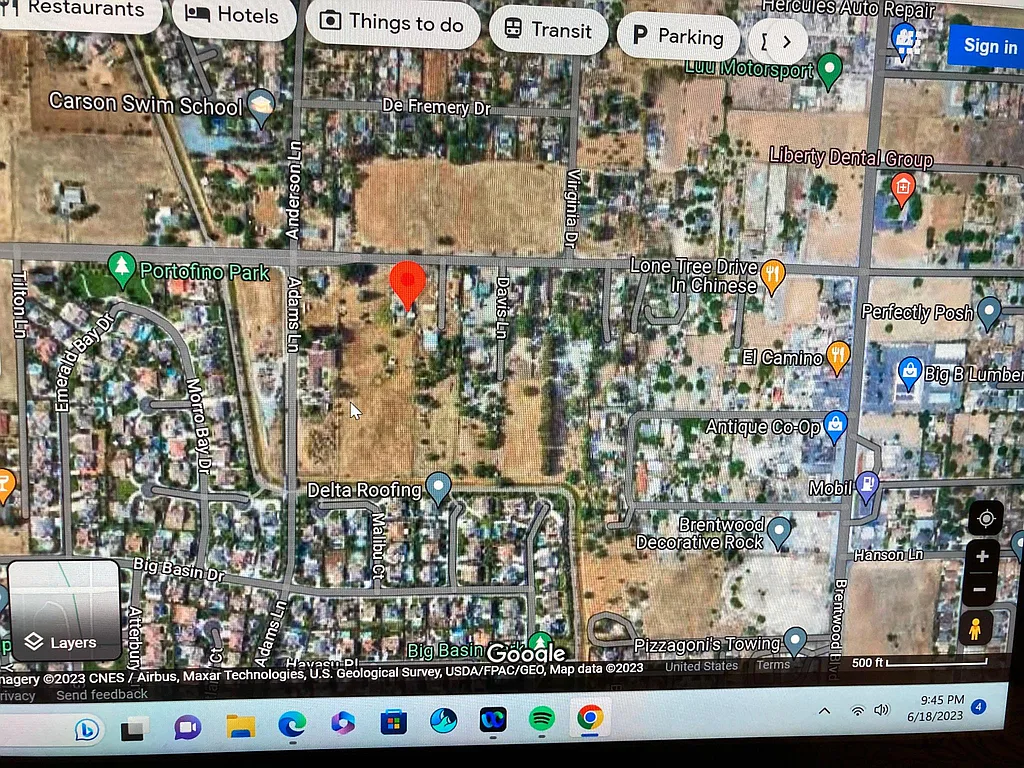
Task: Select the Delta Roofing marker
Action: pyautogui.click(x=438, y=488)
